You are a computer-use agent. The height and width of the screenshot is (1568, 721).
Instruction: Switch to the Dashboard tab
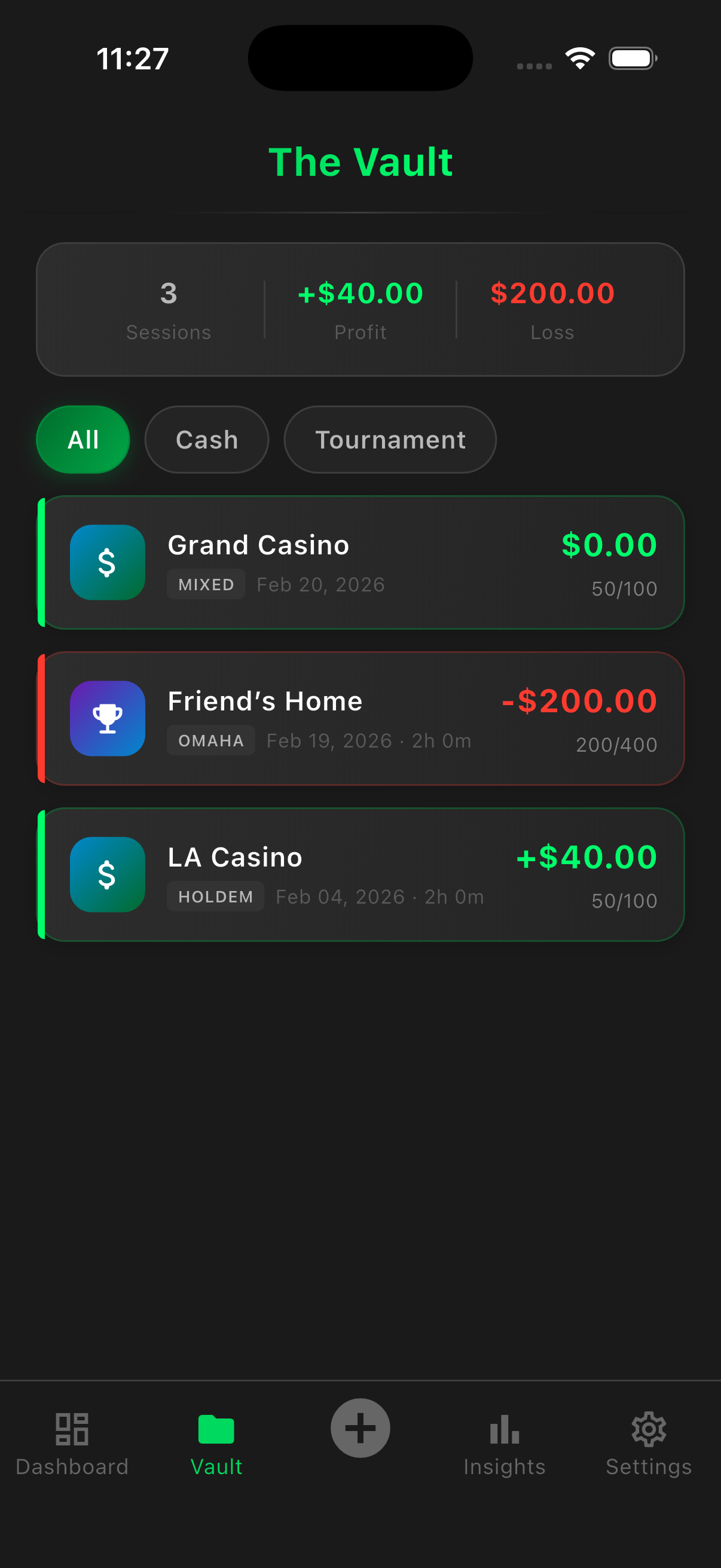[x=72, y=1444]
